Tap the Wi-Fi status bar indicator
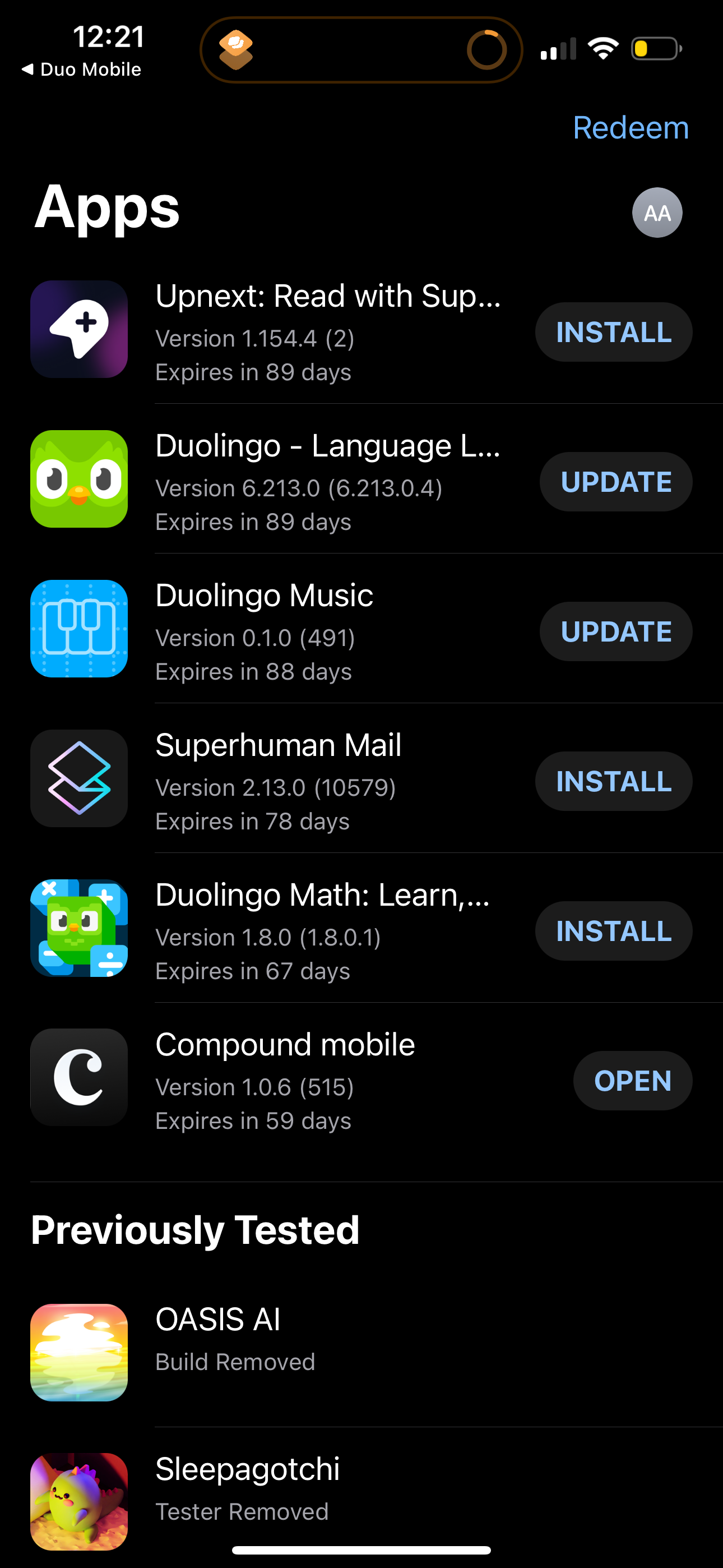This screenshot has height=1568, width=723. click(x=602, y=49)
